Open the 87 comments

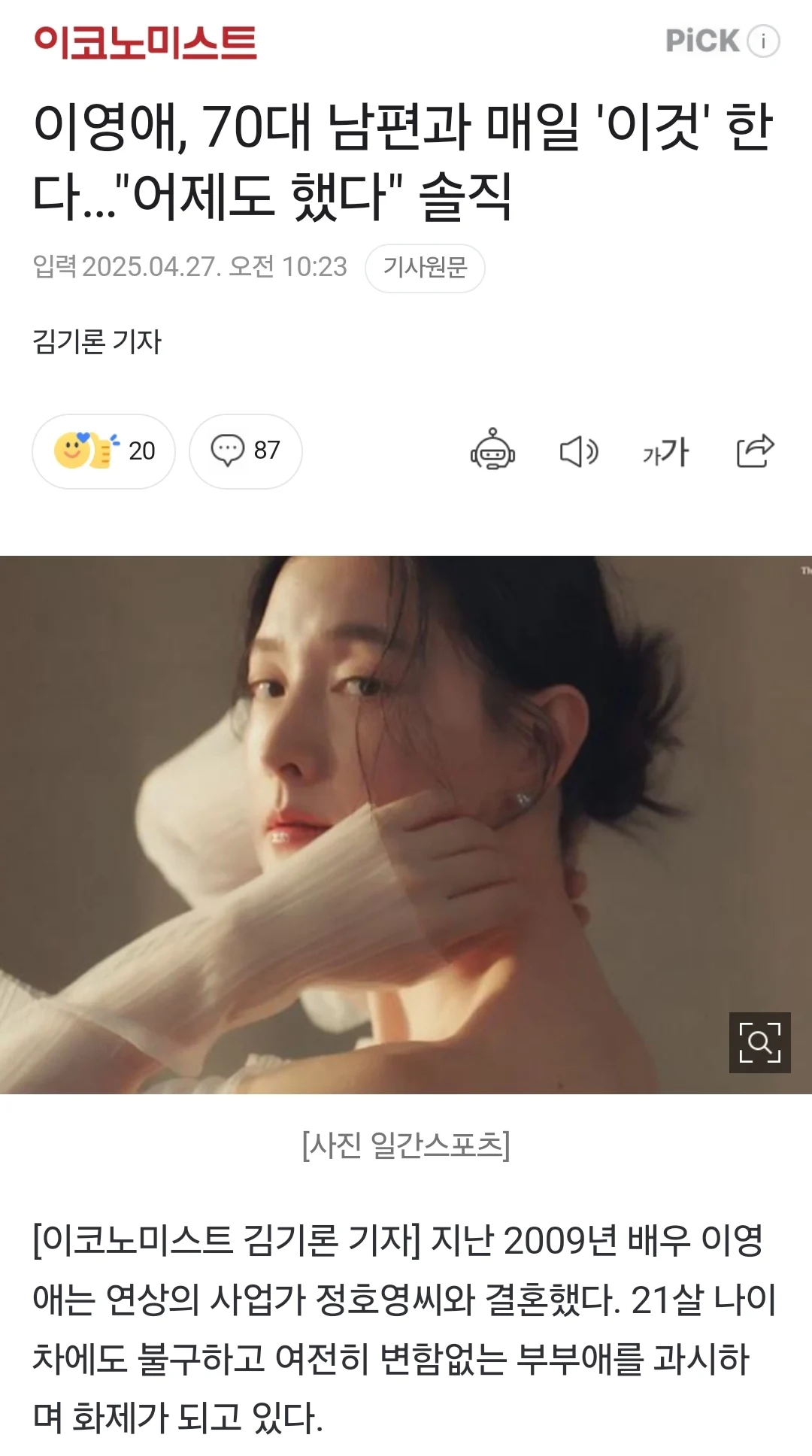[246, 450]
